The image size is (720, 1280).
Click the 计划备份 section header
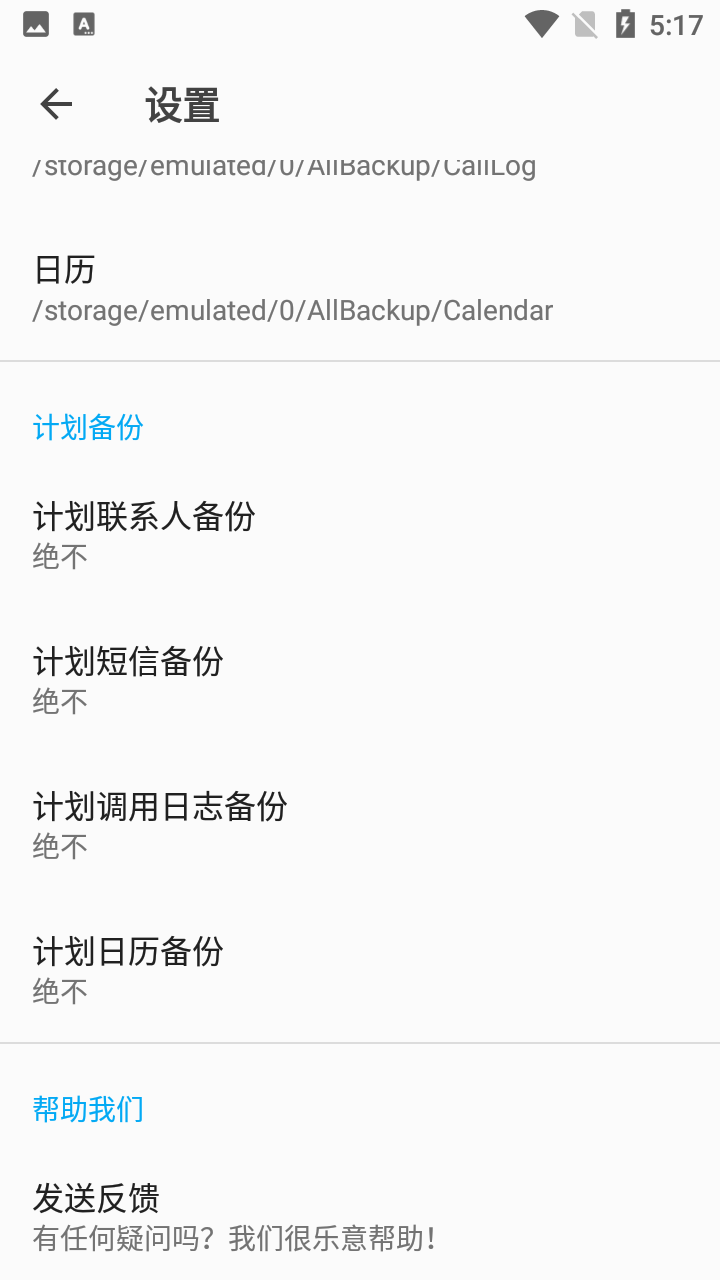[88, 427]
